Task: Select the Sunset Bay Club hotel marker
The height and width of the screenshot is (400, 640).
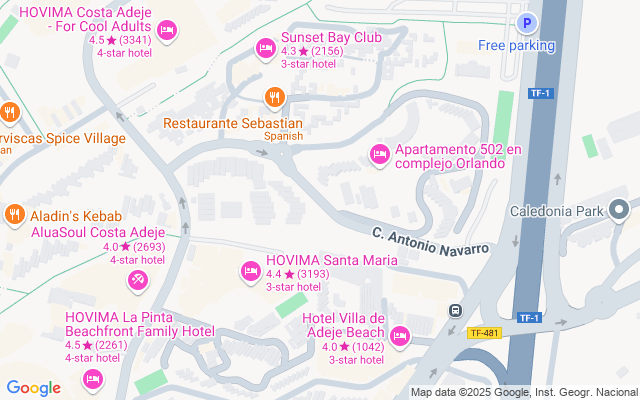Action: point(265,47)
